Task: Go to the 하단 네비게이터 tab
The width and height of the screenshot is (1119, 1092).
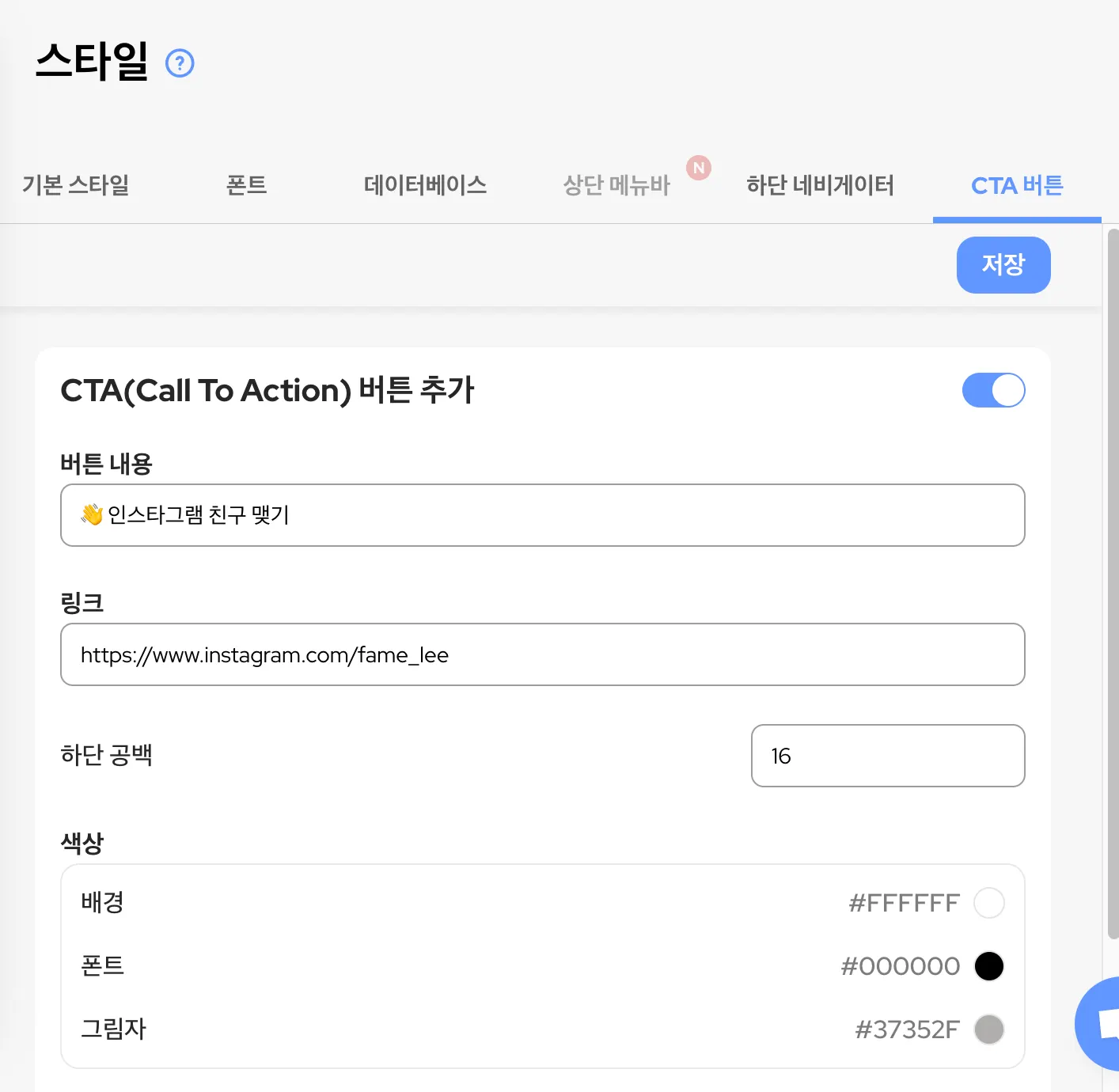Action: tap(820, 185)
